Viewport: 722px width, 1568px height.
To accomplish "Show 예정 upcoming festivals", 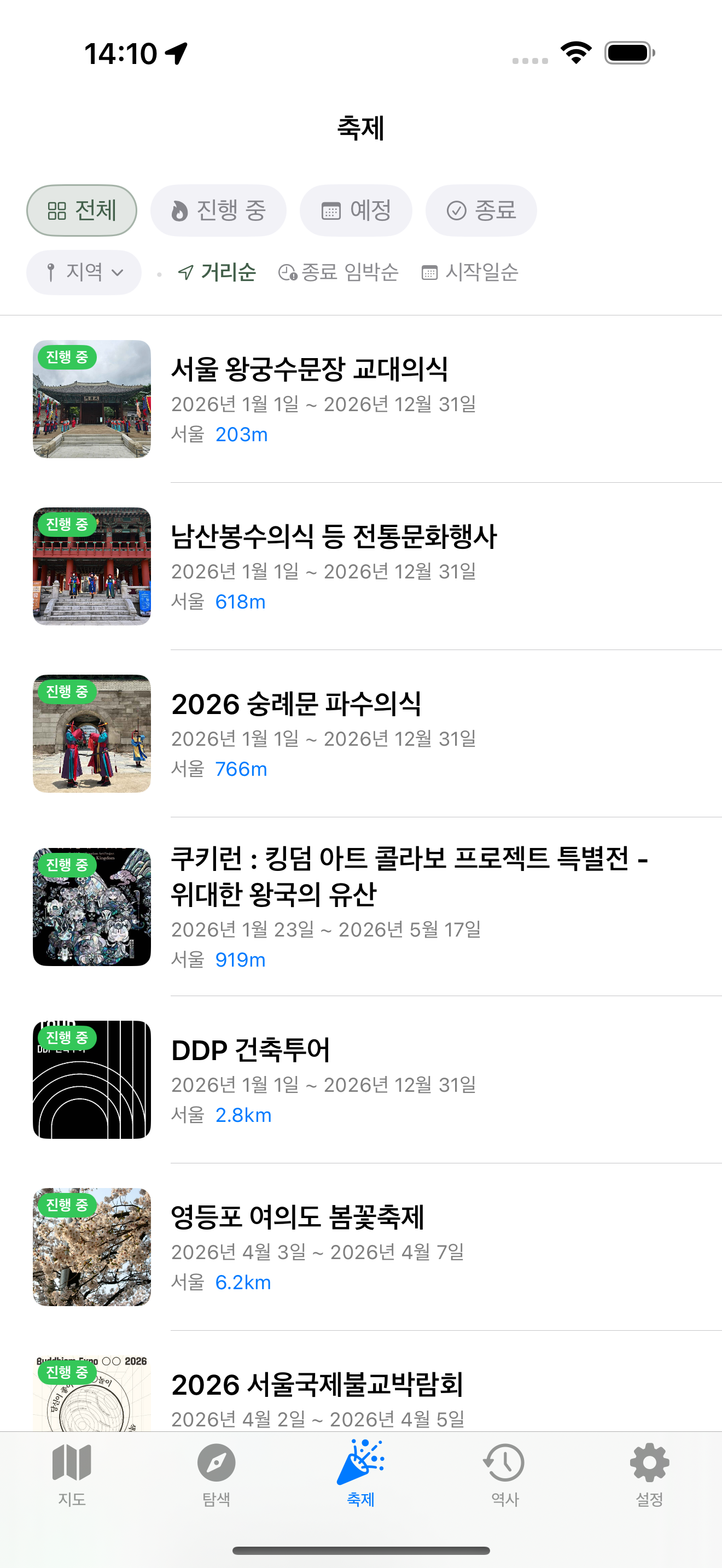I will point(356,210).
